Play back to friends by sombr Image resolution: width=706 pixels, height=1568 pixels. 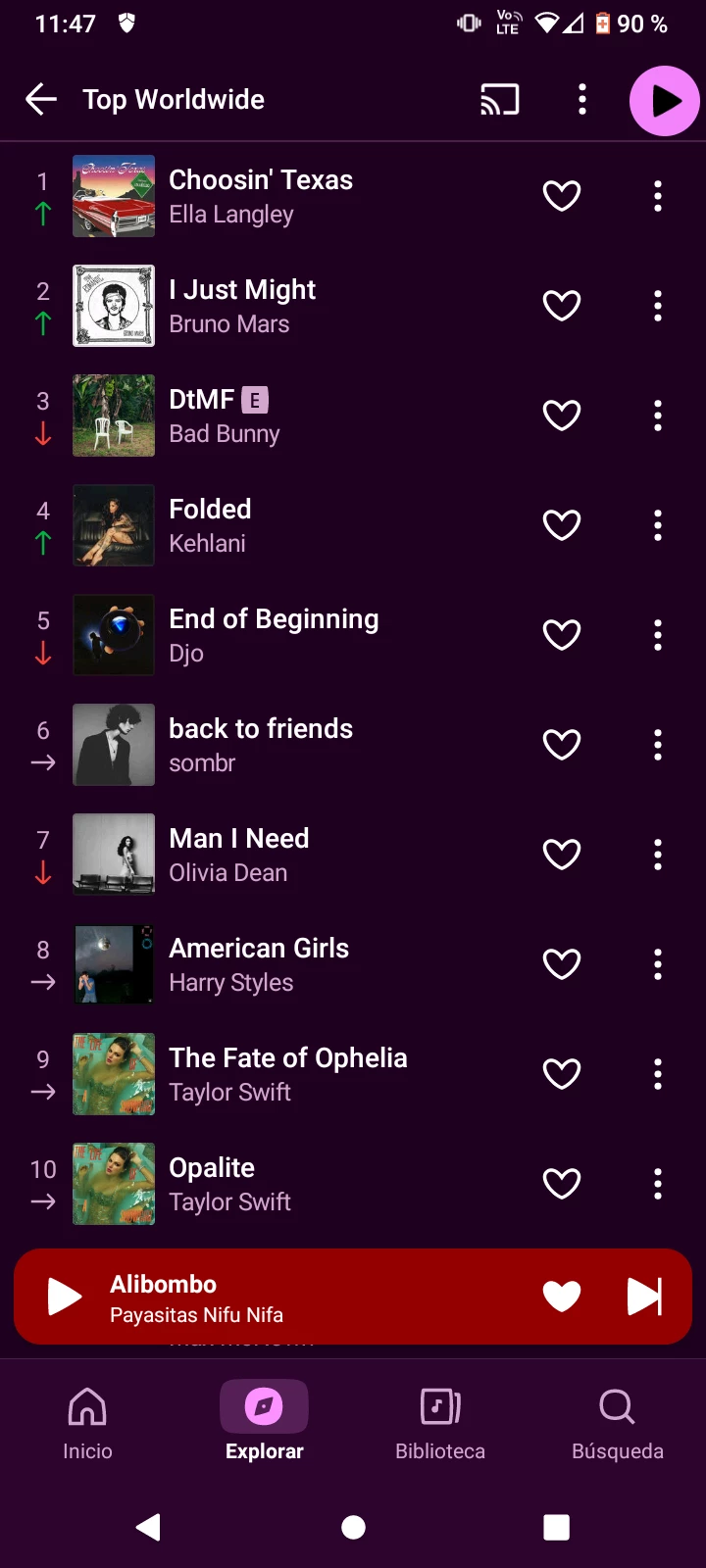pyautogui.click(x=294, y=745)
